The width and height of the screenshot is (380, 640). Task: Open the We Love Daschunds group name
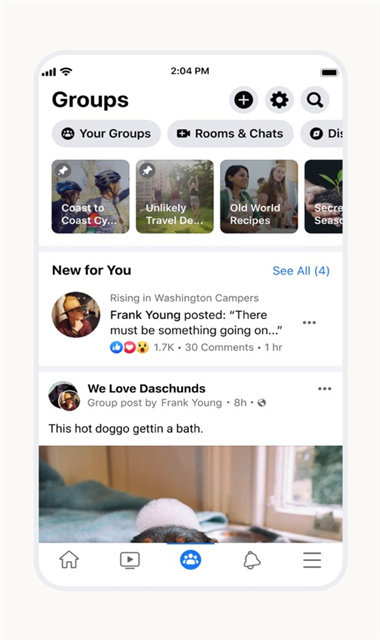[147, 388]
